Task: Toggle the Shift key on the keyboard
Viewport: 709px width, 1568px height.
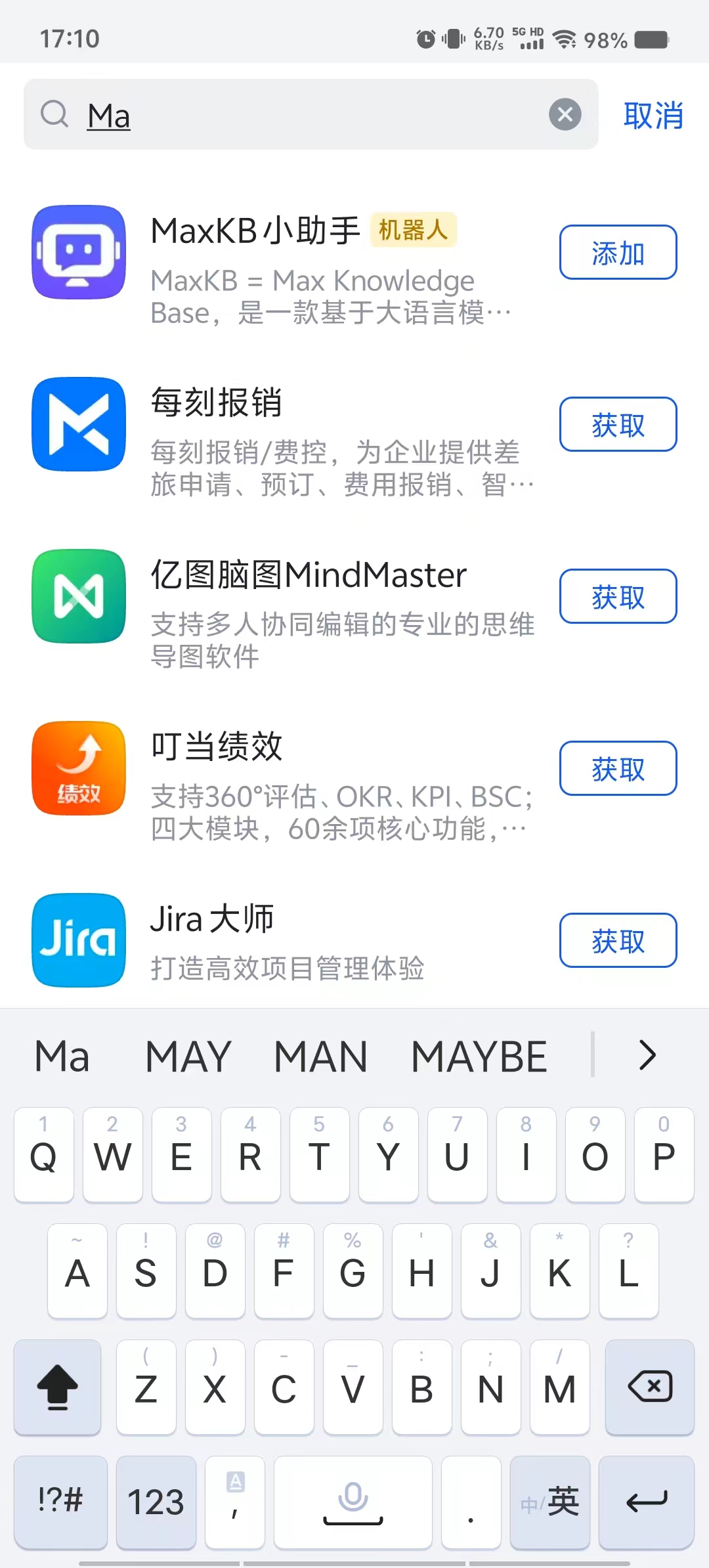Action: point(58,1387)
